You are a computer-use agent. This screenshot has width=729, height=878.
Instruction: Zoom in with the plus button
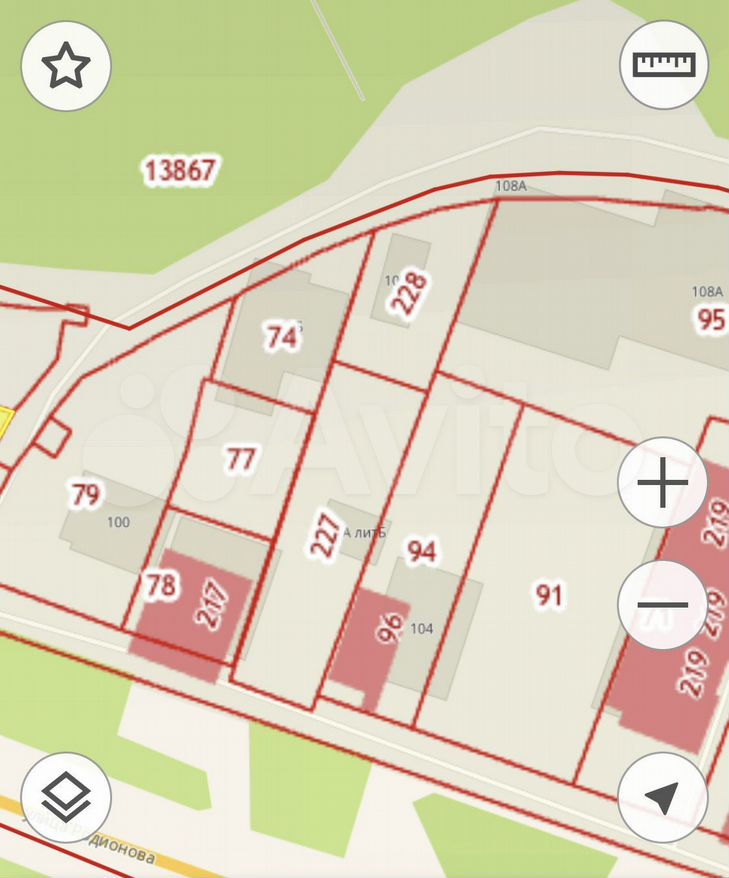(x=663, y=482)
